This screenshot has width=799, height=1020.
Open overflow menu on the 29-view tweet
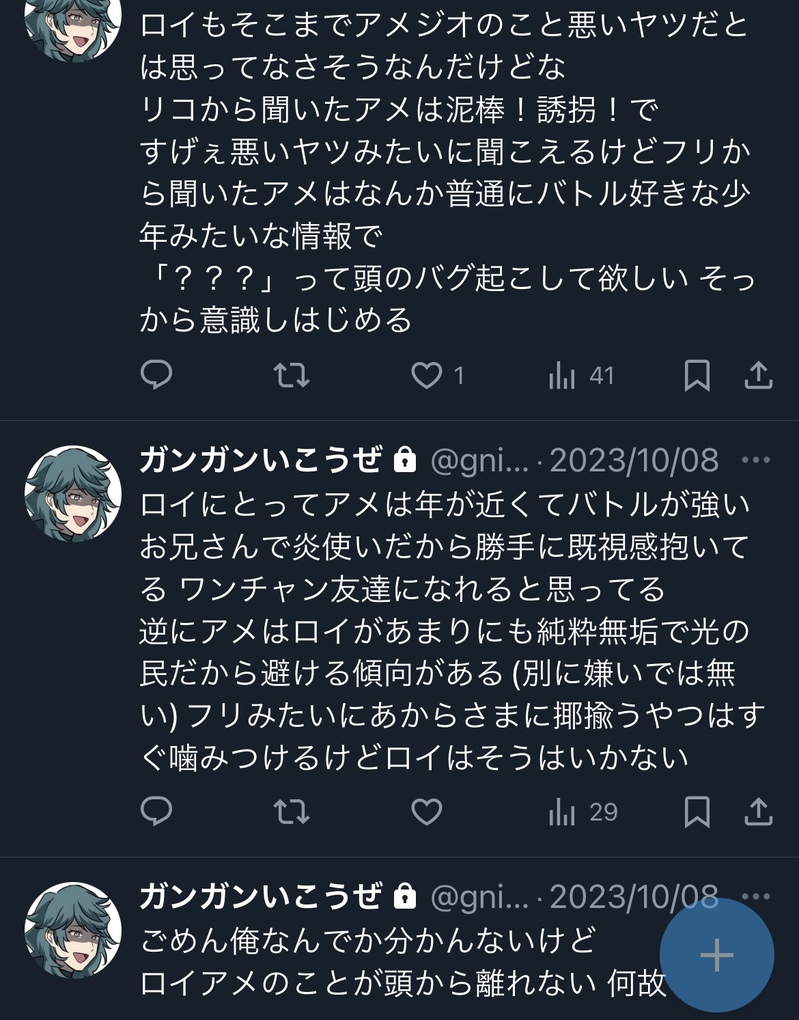755,460
